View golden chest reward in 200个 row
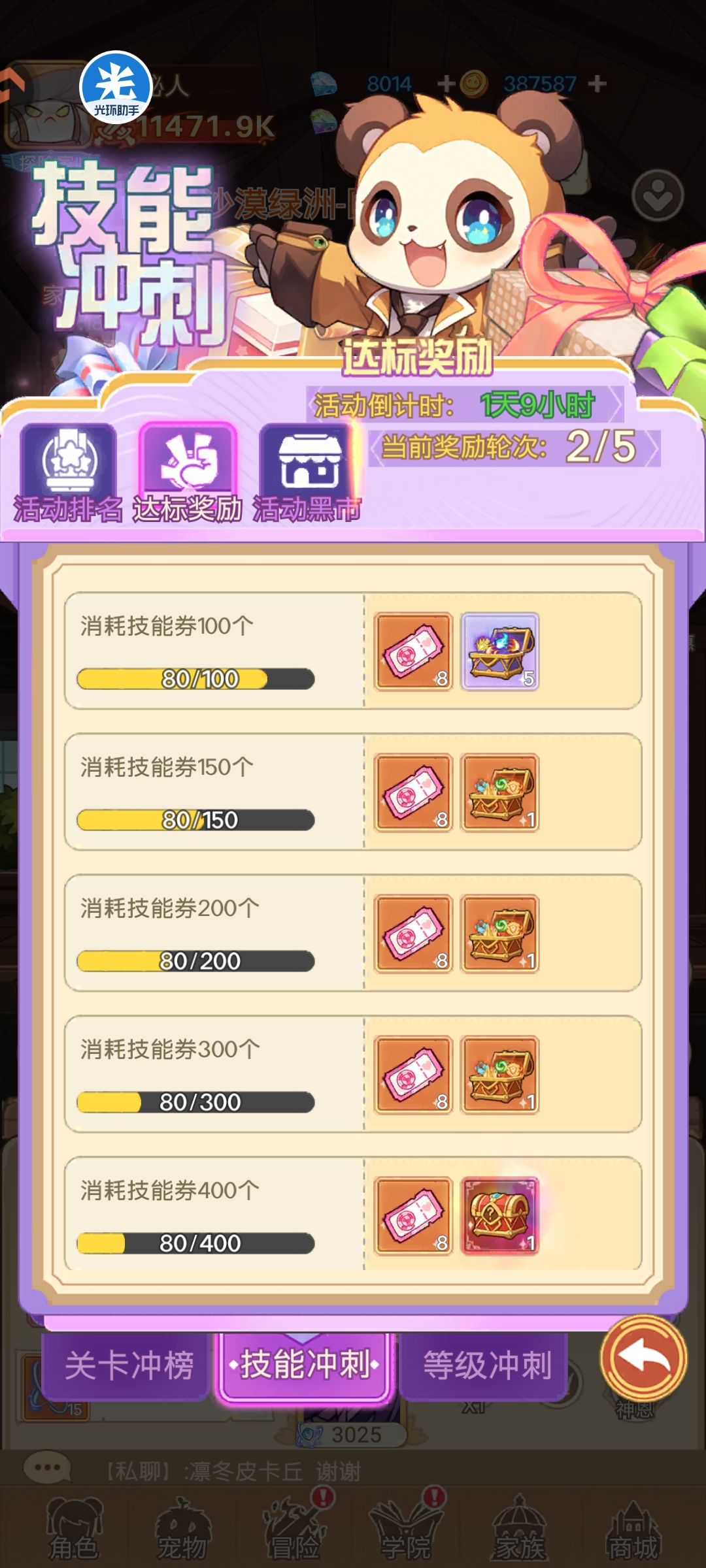Screen dimensions: 706x1568 pyautogui.click(x=499, y=934)
